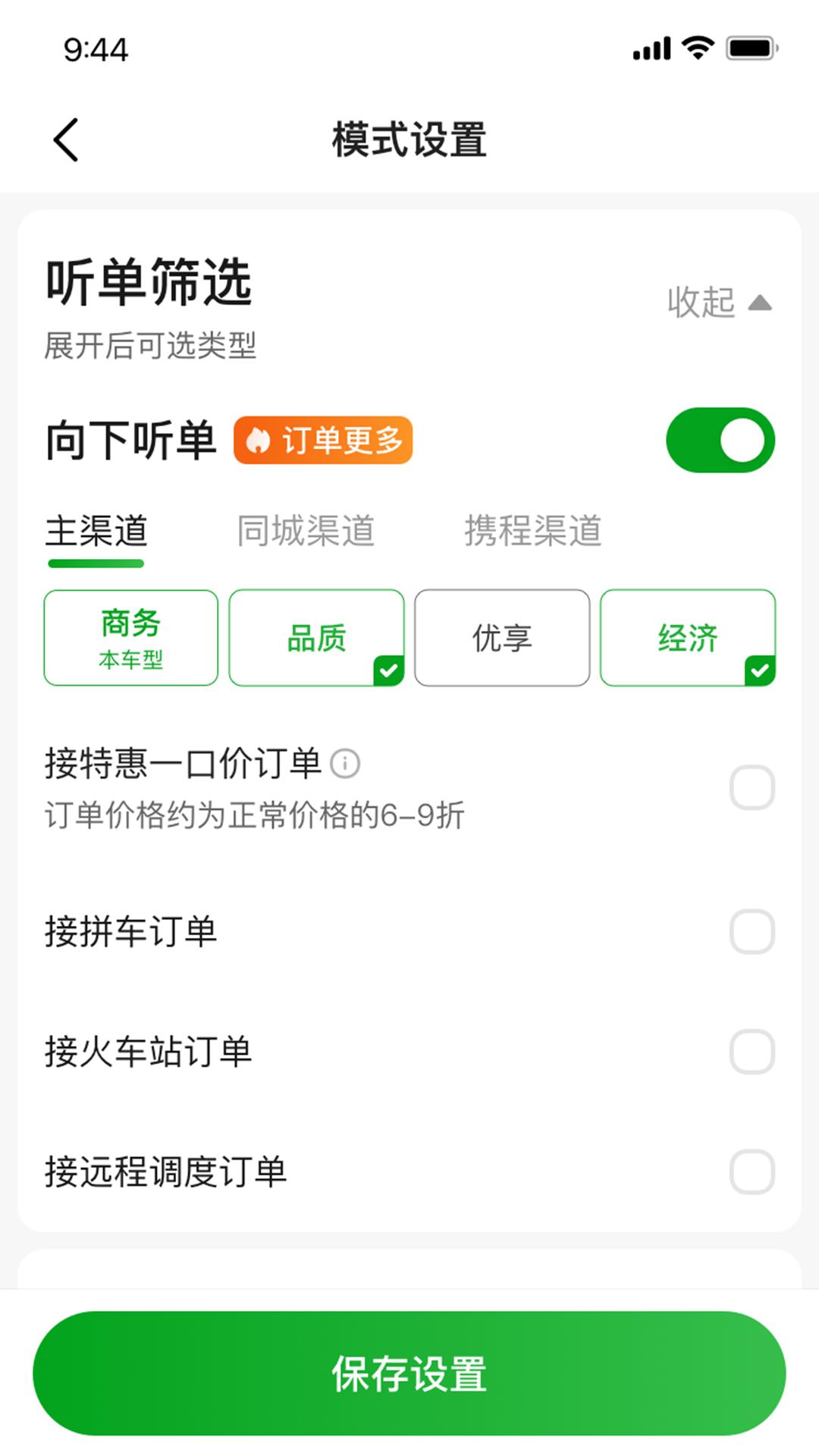Enable 接远程调度订单 option
Viewport: 819px width, 1456px height.
(753, 1172)
